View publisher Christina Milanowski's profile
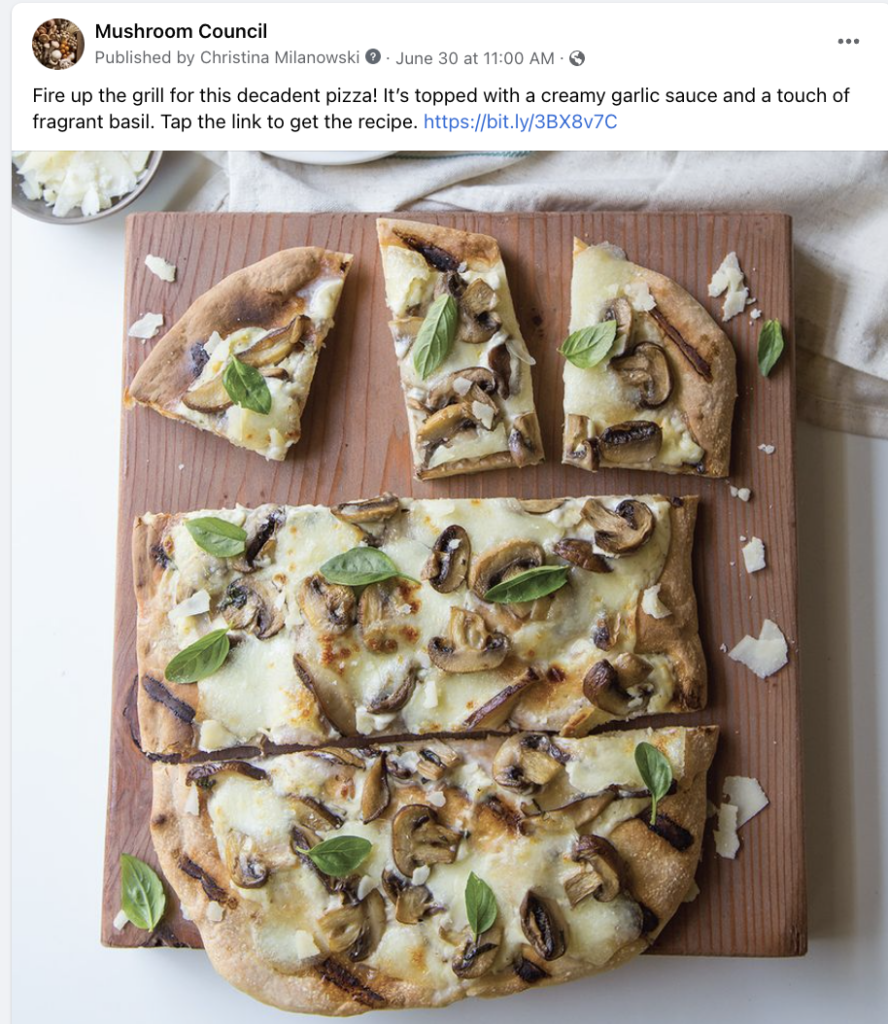The width and height of the screenshot is (888, 1024). pyautogui.click(x=281, y=58)
